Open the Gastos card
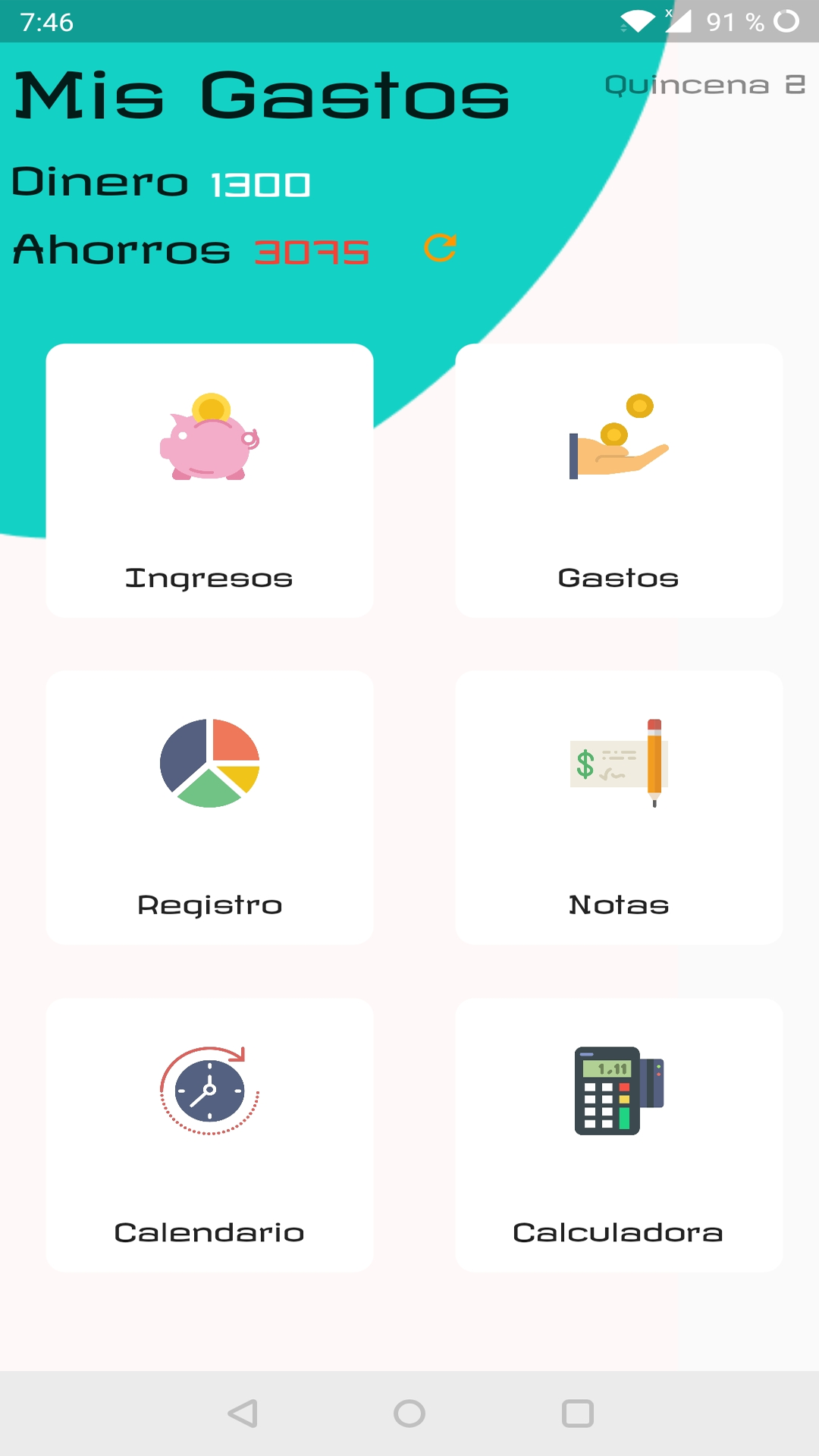 [x=619, y=481]
